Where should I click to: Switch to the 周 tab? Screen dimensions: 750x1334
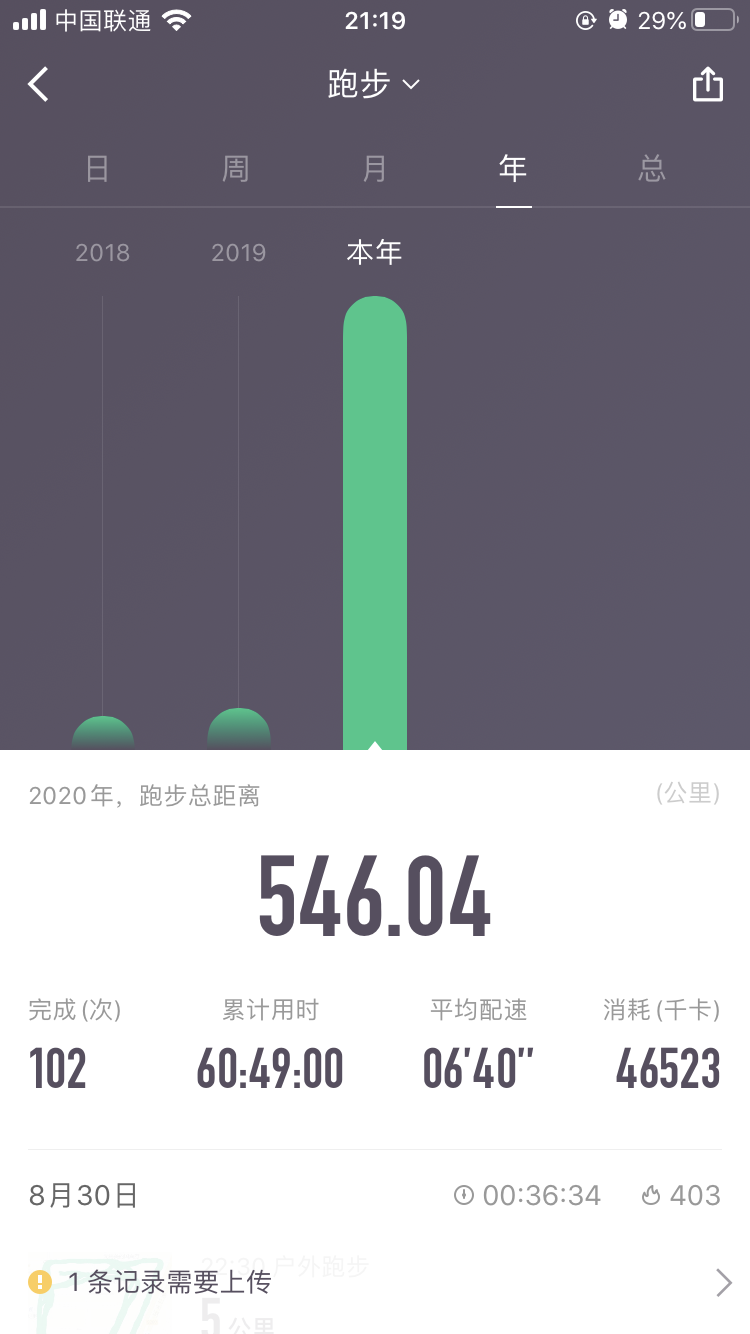[236, 169]
